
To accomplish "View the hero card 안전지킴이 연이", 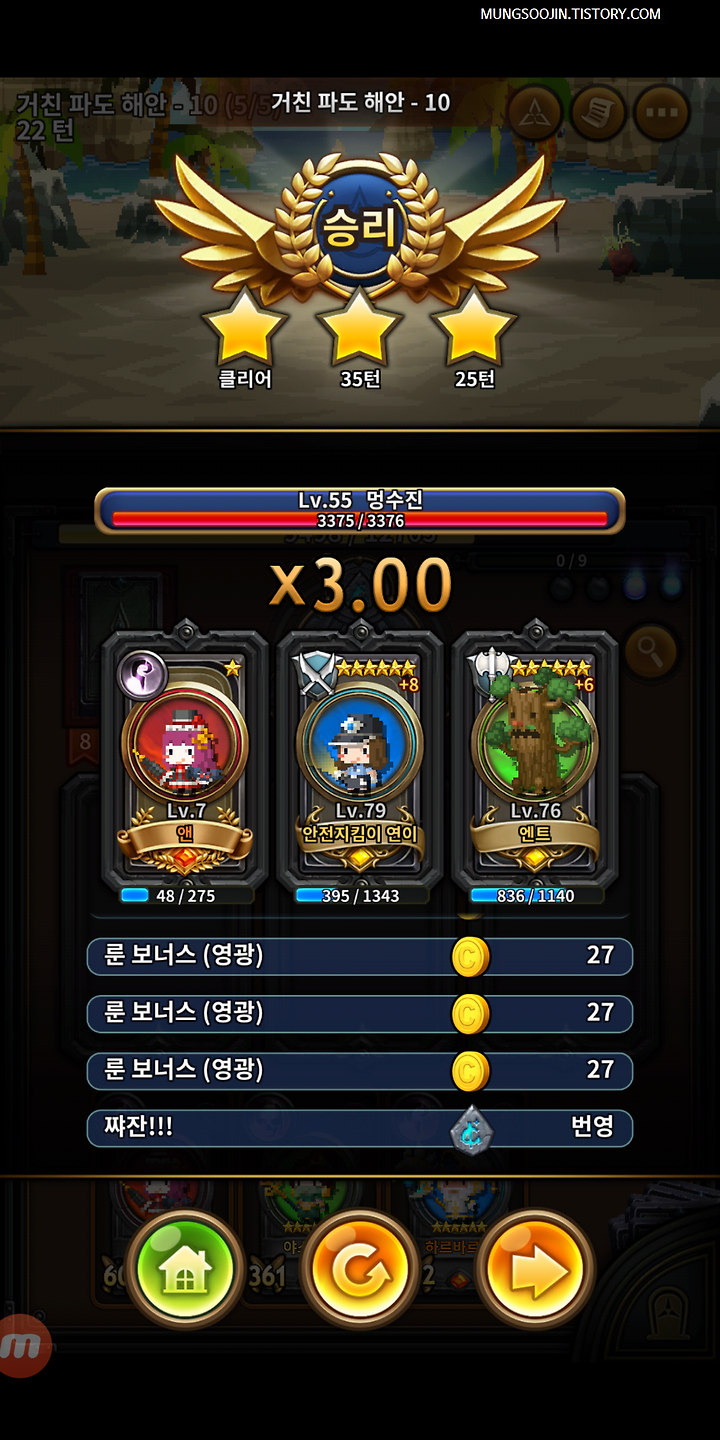I will pyautogui.click(x=360, y=762).
